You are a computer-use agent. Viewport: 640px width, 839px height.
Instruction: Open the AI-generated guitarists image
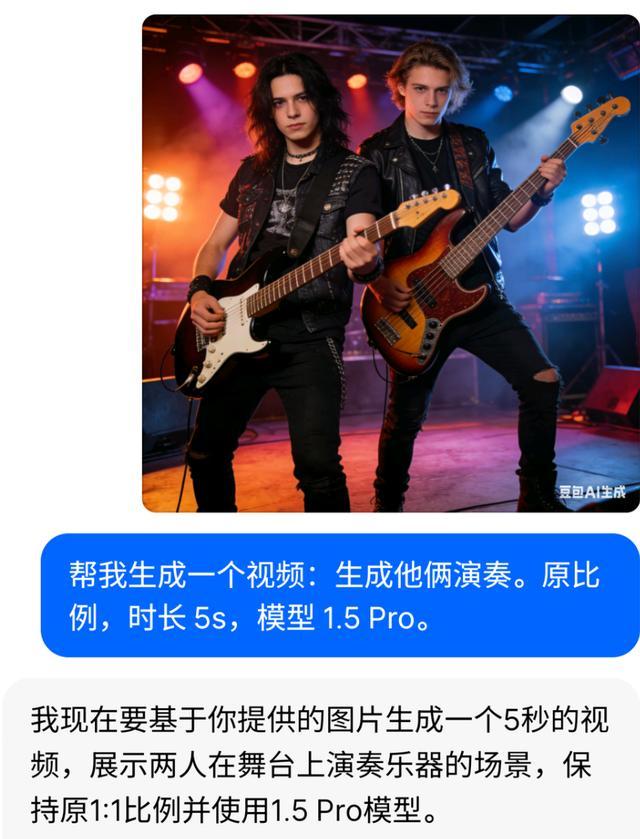pos(390,263)
